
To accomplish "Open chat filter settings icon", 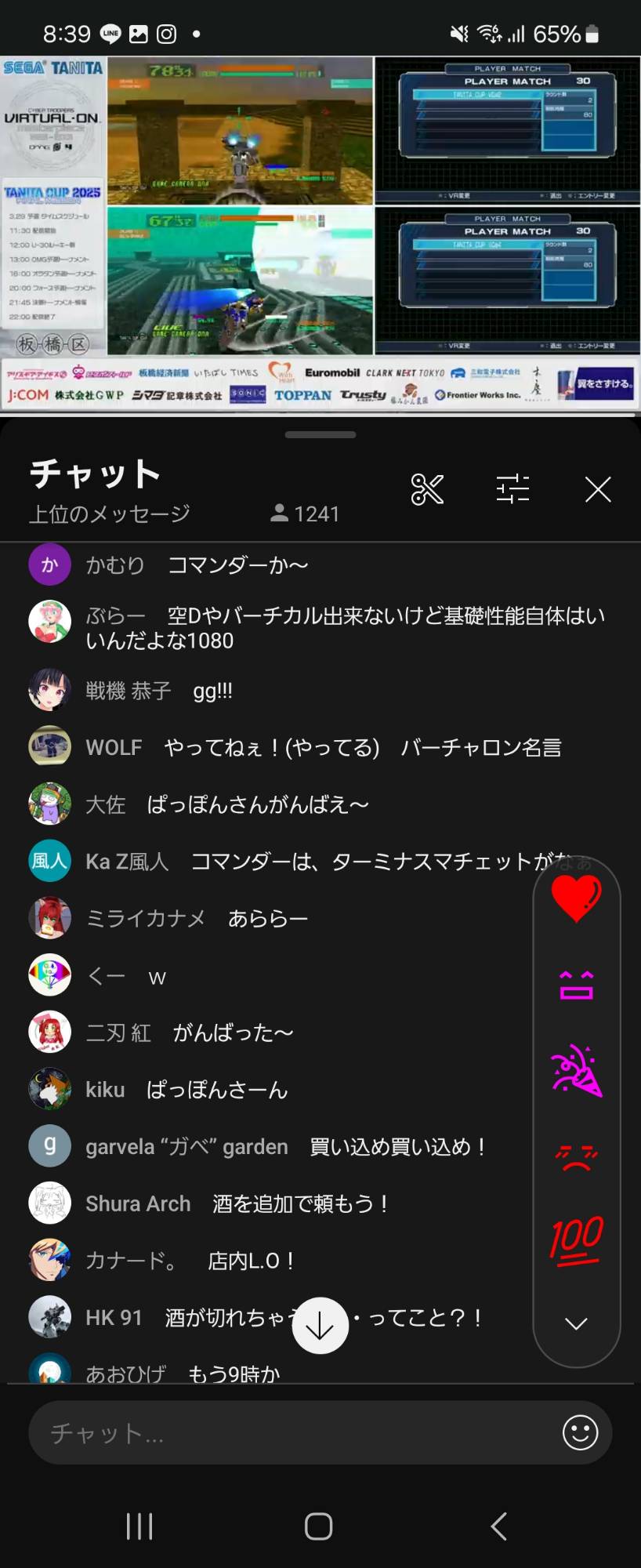I will (512, 490).
